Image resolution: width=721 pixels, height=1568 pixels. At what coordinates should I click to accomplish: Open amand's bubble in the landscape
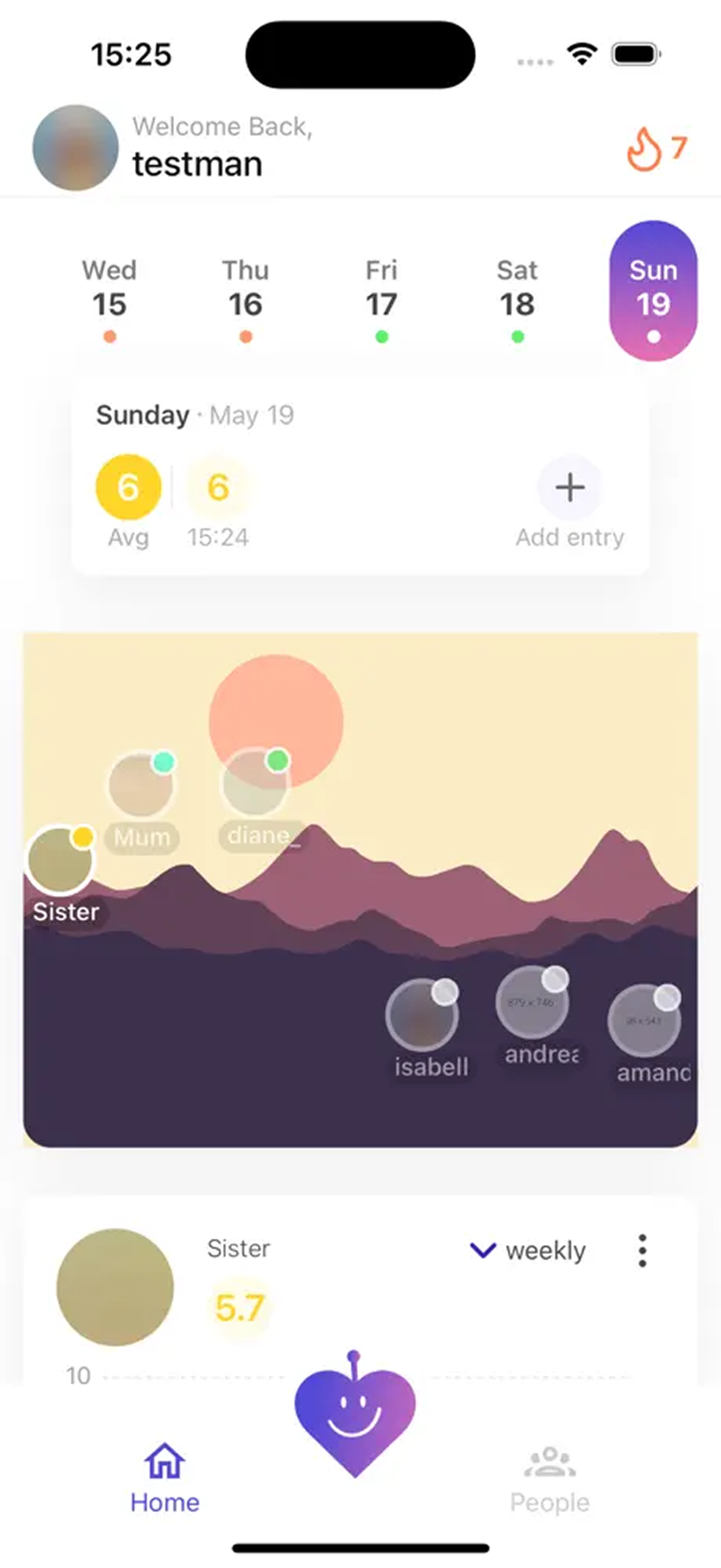click(x=644, y=1021)
